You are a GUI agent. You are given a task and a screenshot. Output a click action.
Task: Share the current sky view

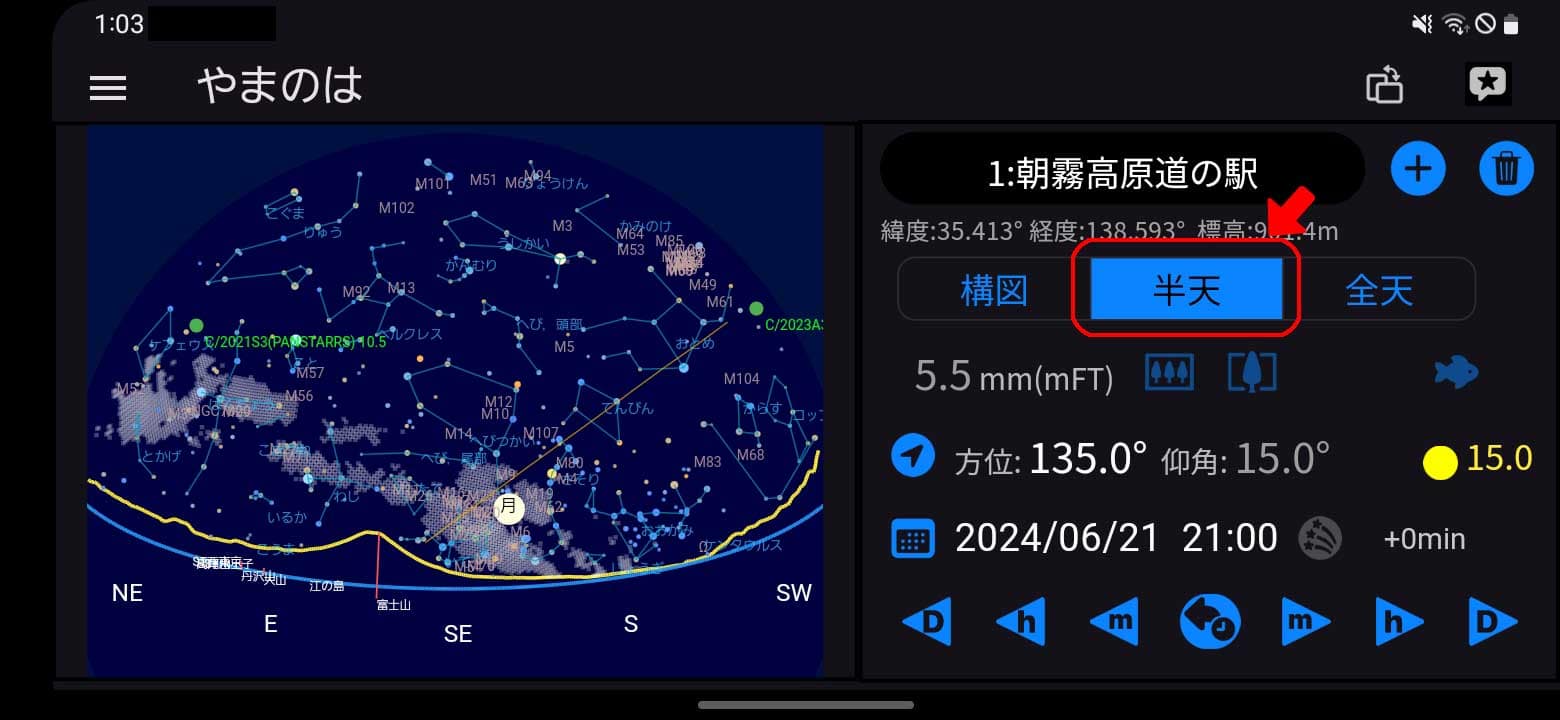pyautogui.click(x=1385, y=86)
